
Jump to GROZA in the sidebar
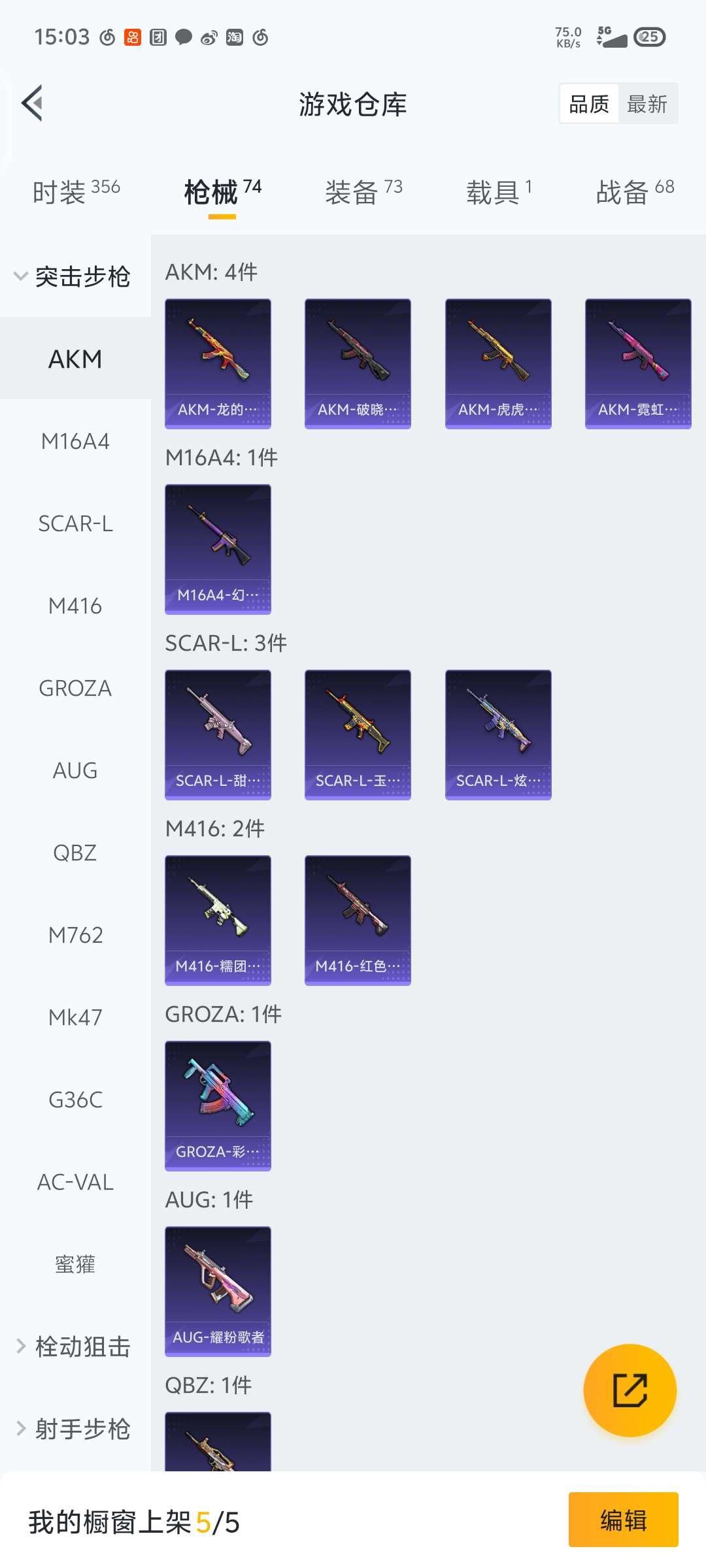click(75, 688)
